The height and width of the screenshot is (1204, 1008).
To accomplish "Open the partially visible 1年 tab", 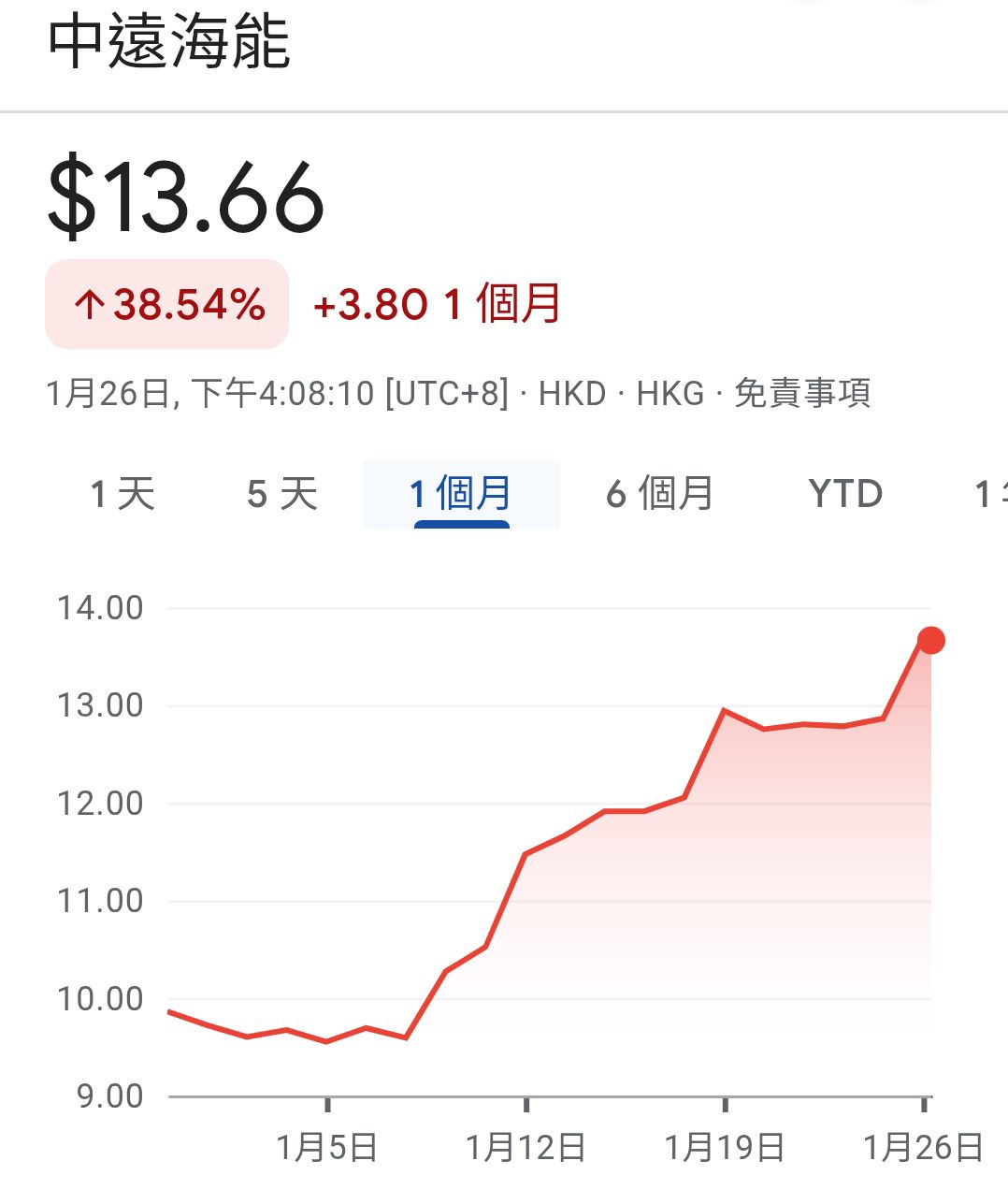I will coord(991,494).
